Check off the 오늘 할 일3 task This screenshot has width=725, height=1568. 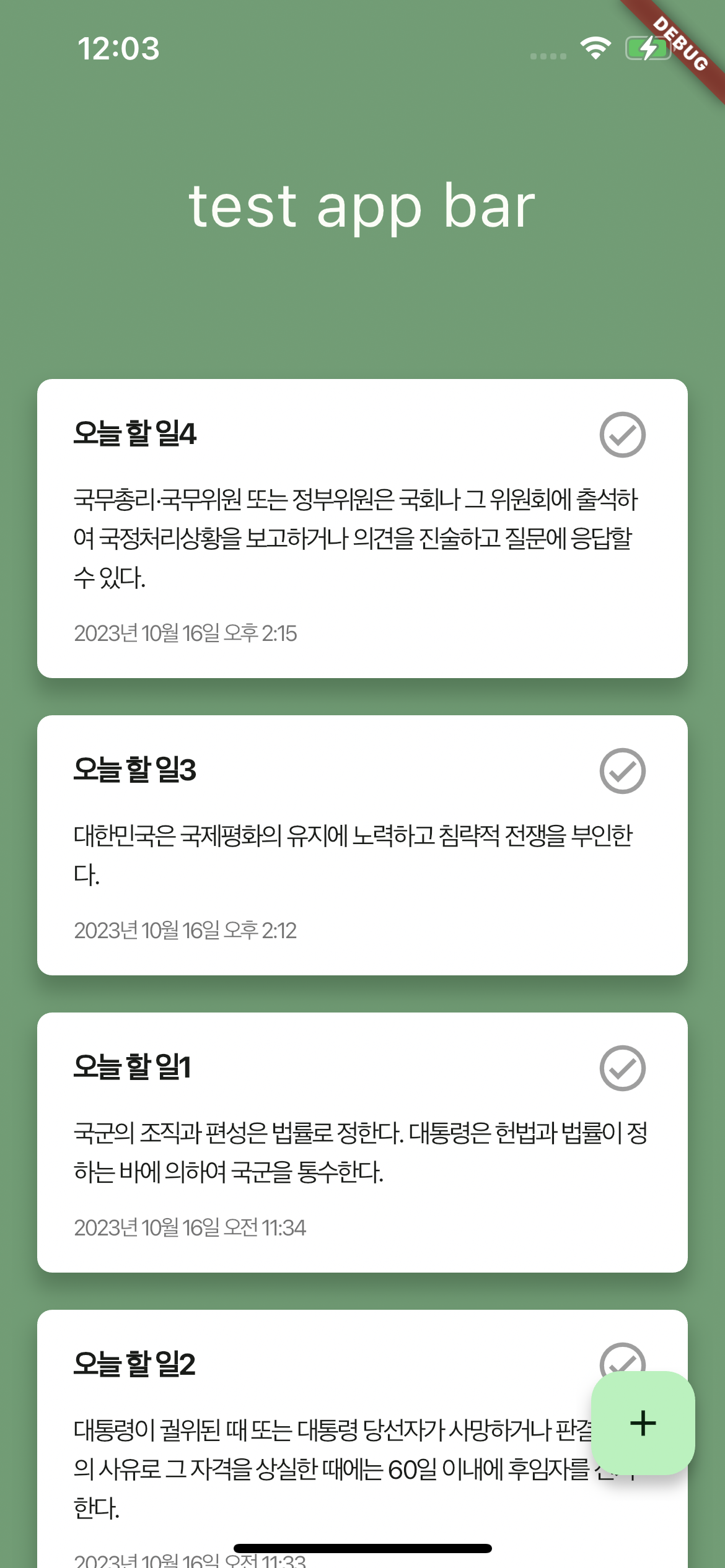[622, 771]
